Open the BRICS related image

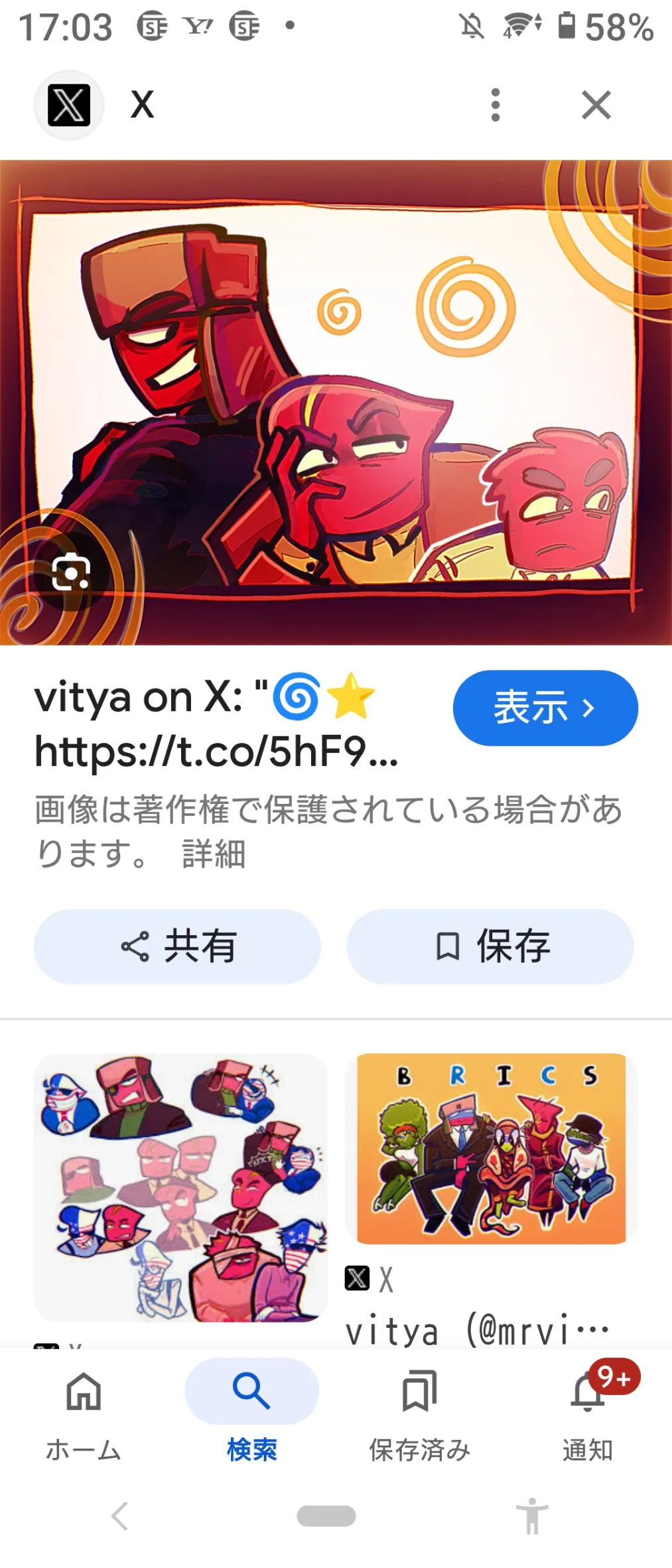(x=491, y=1149)
